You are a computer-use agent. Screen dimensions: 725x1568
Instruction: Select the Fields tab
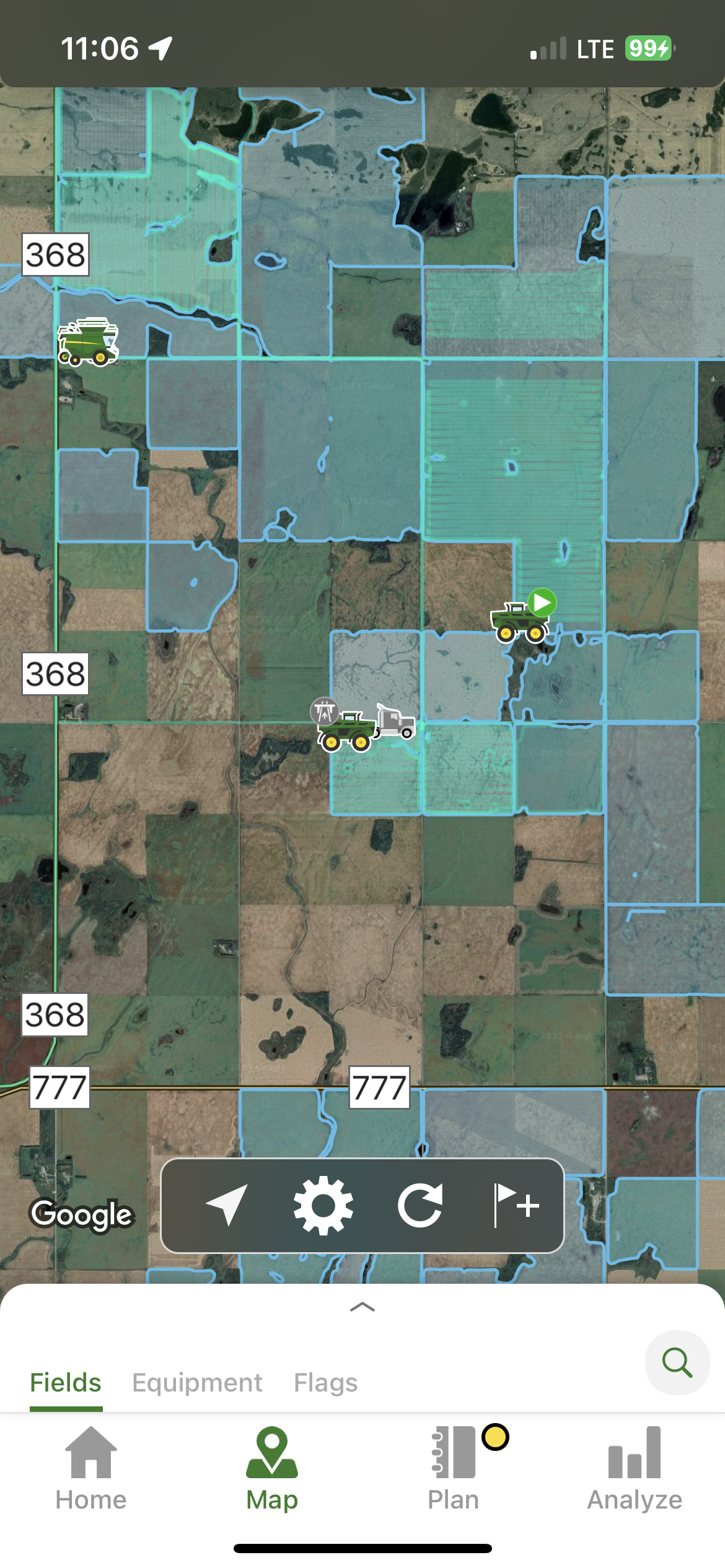coord(66,1382)
